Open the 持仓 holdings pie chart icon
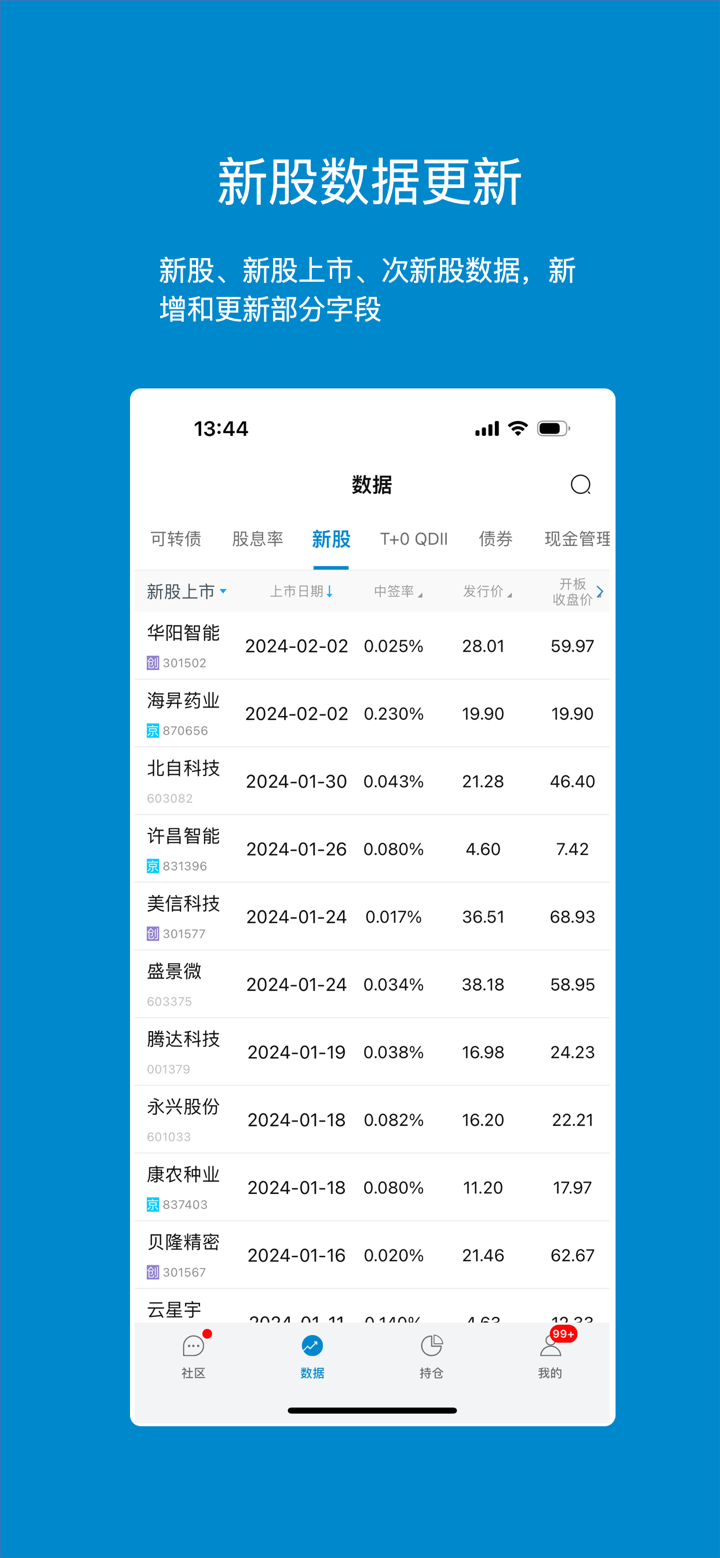 [x=431, y=1346]
